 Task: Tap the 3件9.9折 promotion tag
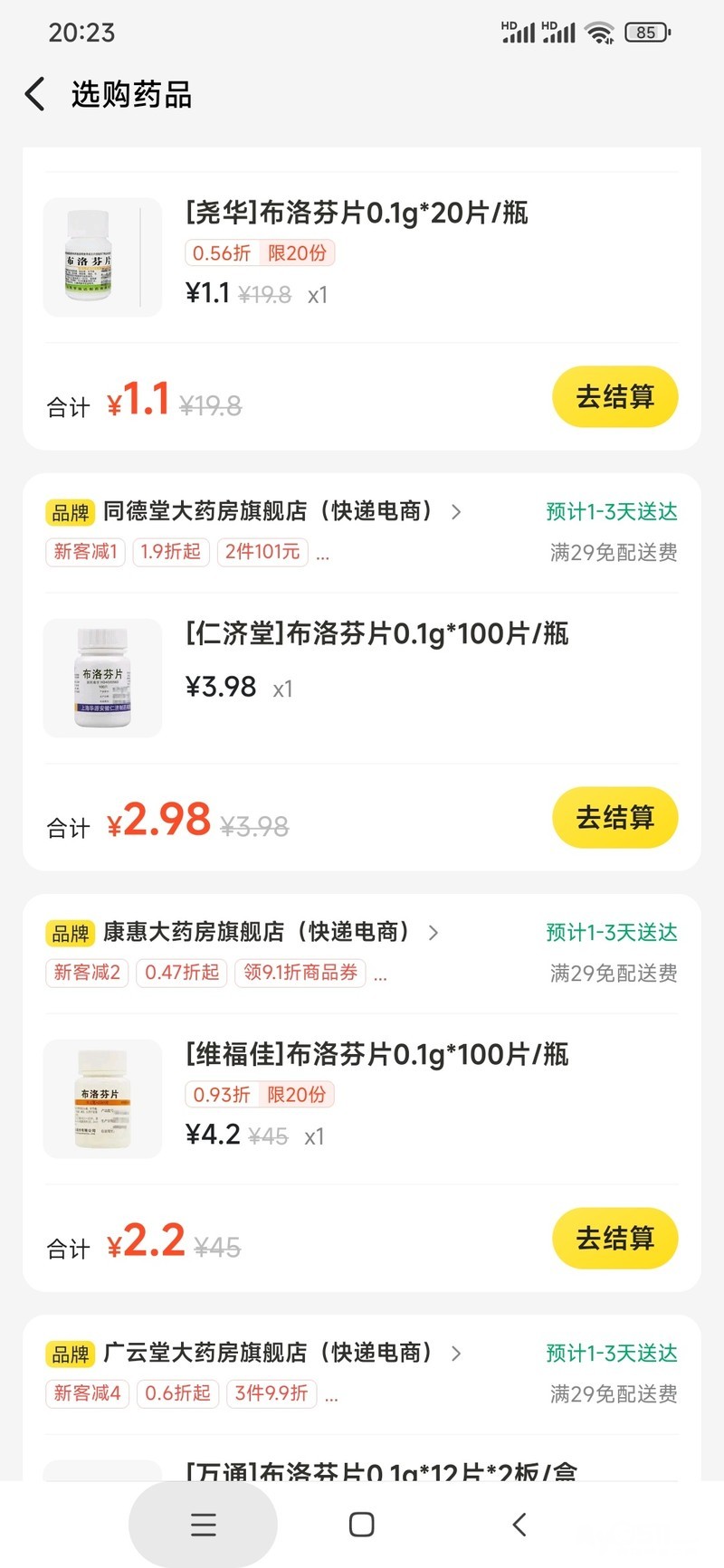[x=271, y=1393]
